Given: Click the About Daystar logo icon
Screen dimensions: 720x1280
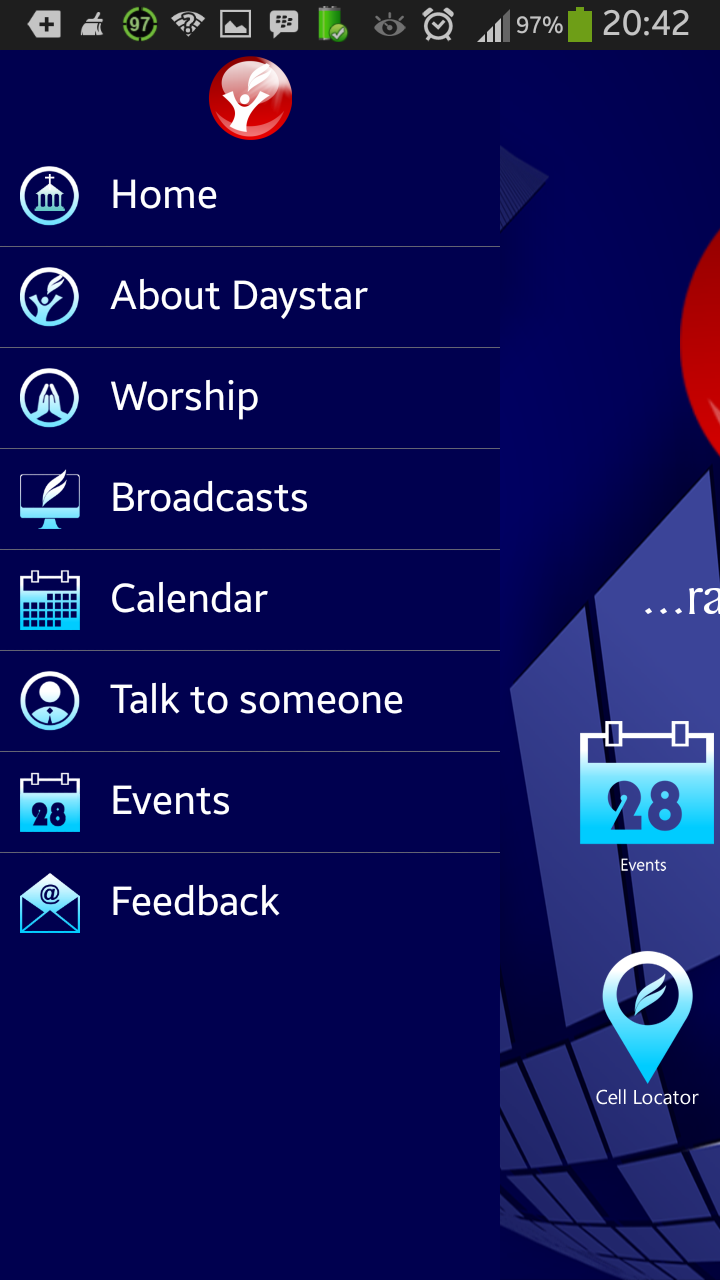Looking at the screenshot, I should click(x=48, y=296).
